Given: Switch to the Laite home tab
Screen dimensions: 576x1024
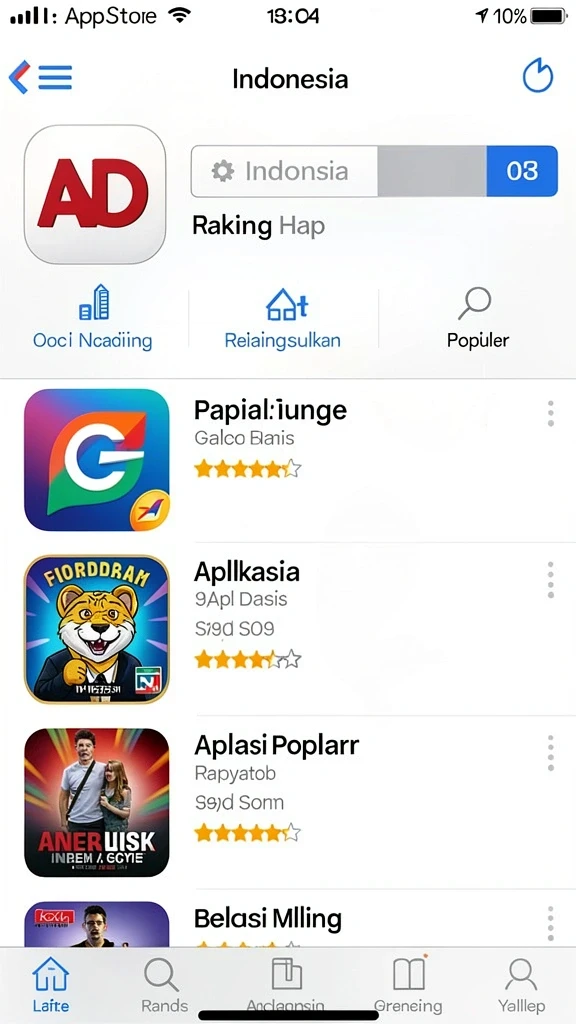Looking at the screenshot, I should pyautogui.click(x=51, y=985).
